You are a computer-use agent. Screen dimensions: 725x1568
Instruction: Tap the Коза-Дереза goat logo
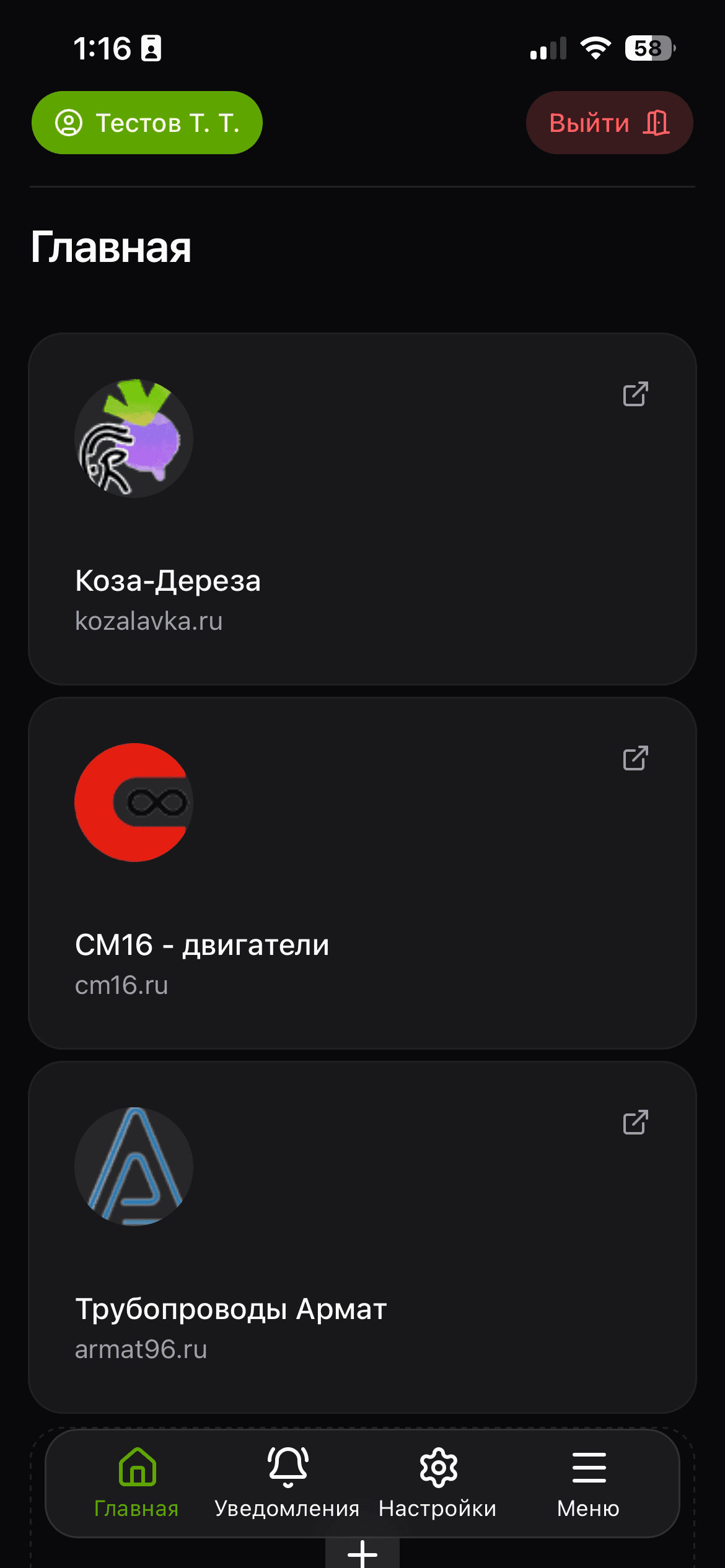pyautogui.click(x=134, y=438)
